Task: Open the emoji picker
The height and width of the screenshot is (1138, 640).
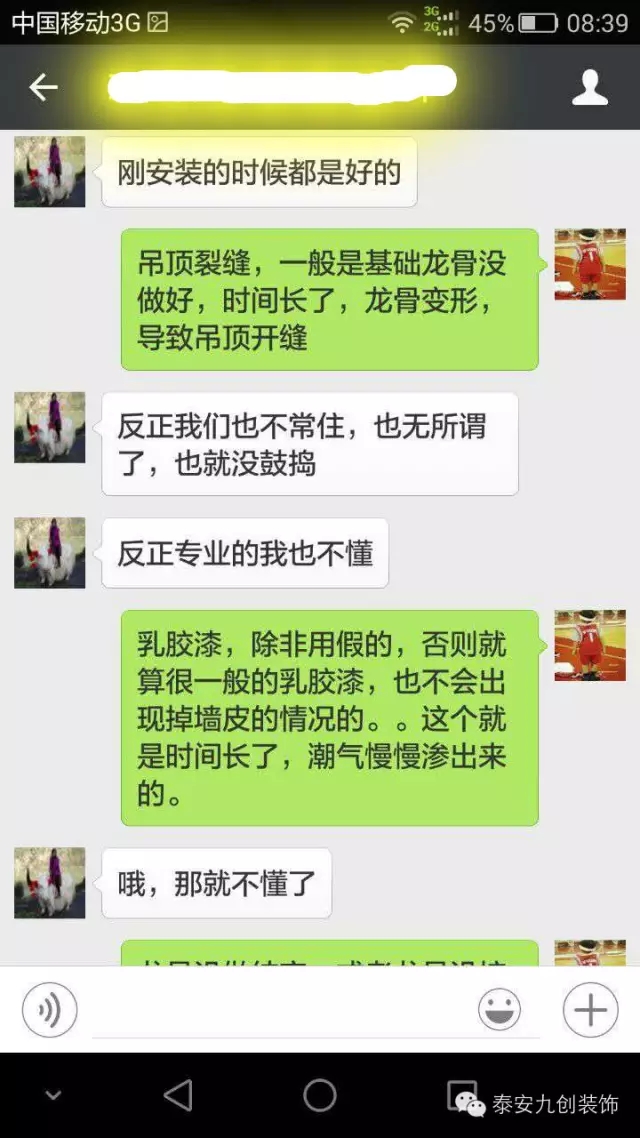Action: coord(499,1010)
